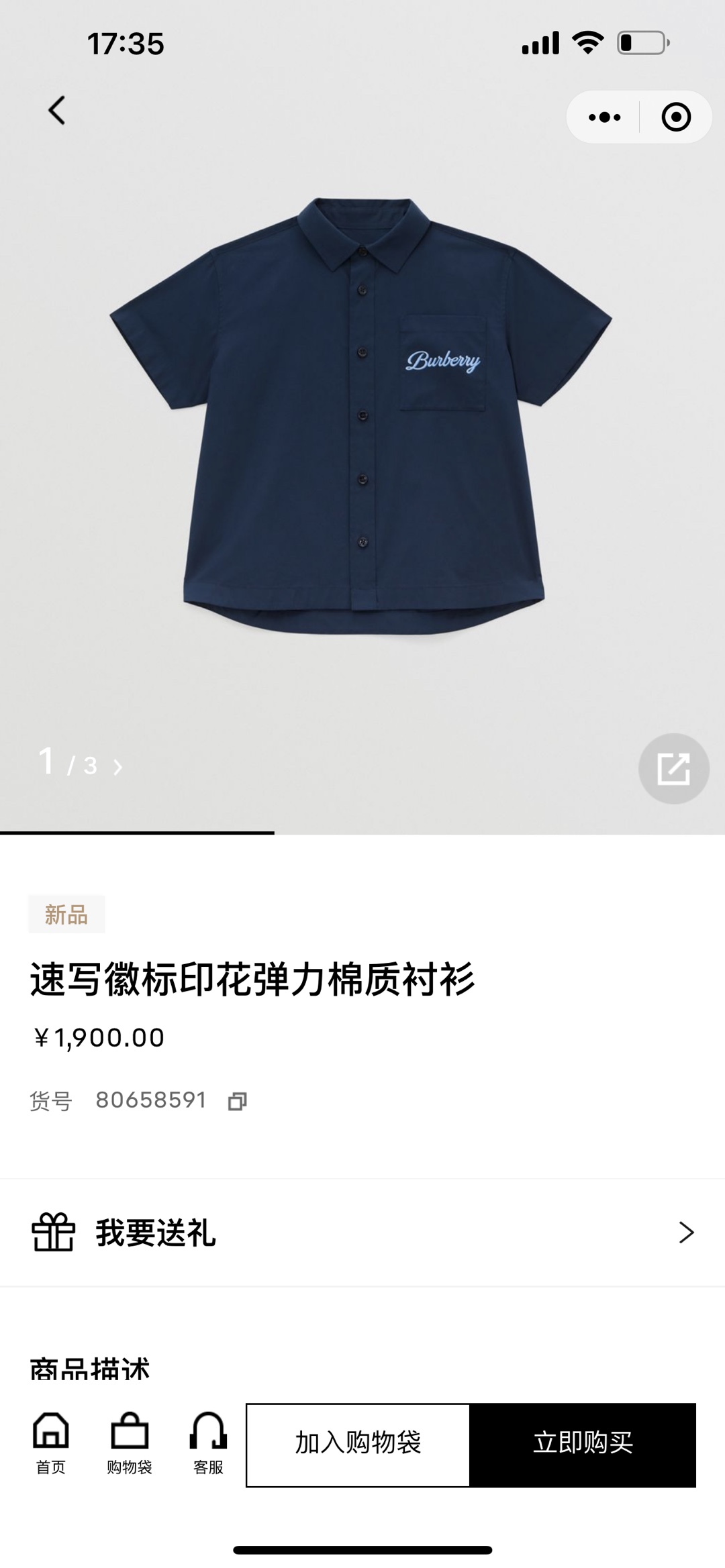Image resolution: width=725 pixels, height=1568 pixels.
Task: Copy the item number 80658591
Action: 238,1101
